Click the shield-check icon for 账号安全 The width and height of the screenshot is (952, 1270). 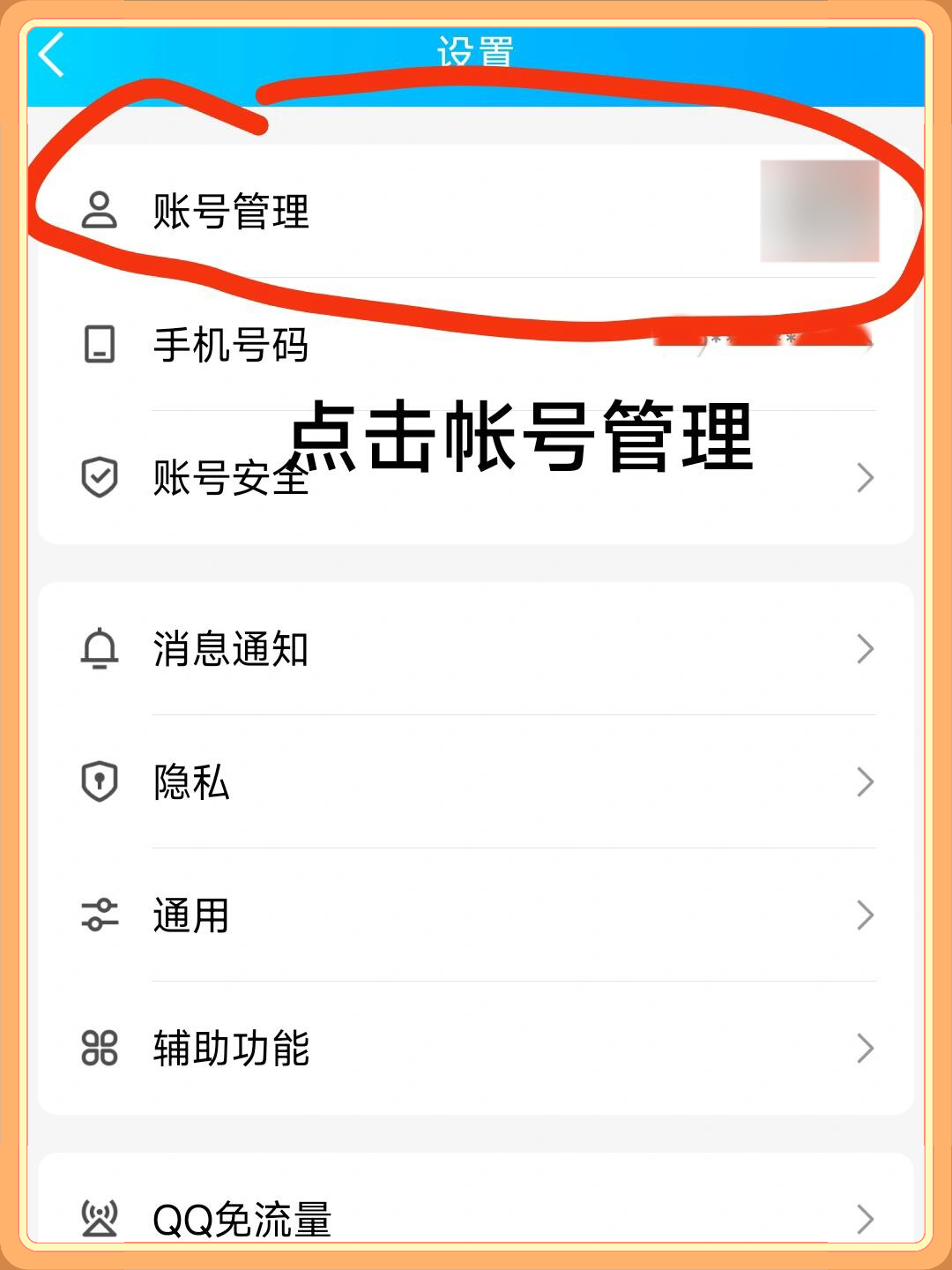point(100,477)
